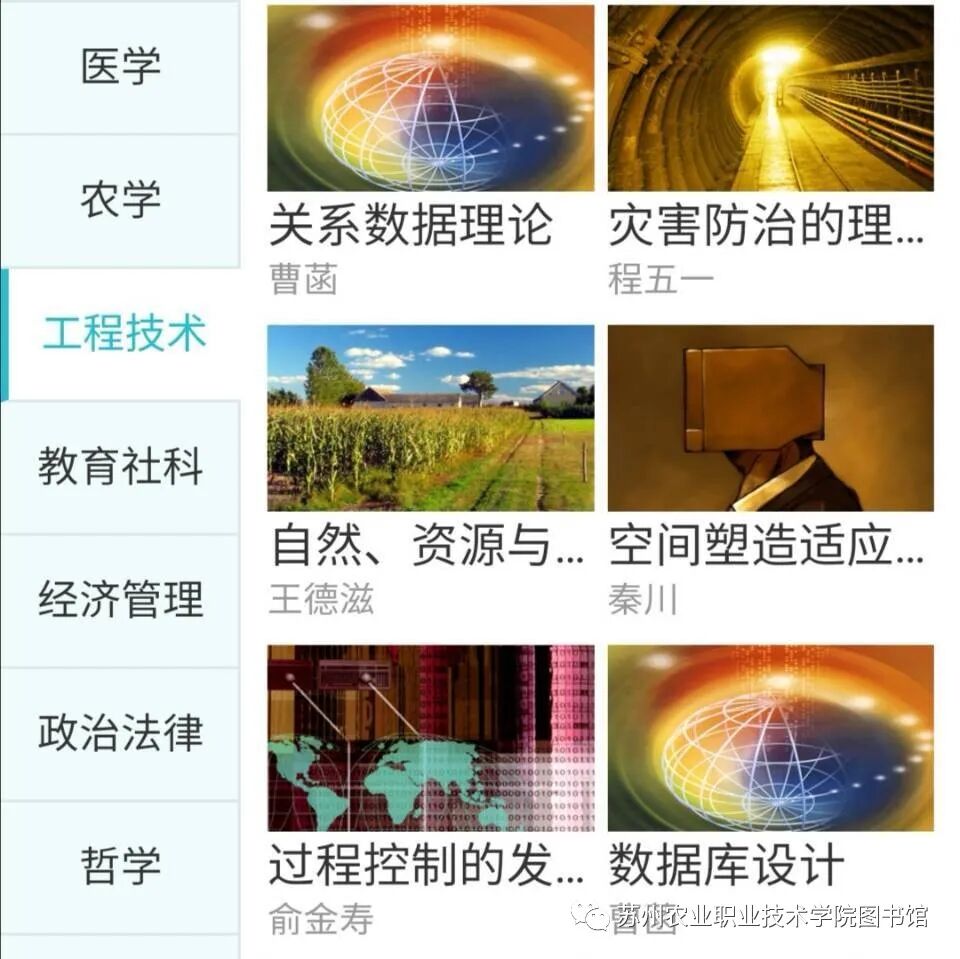
Task: Go to the 政治法律 category
Action: click(121, 734)
